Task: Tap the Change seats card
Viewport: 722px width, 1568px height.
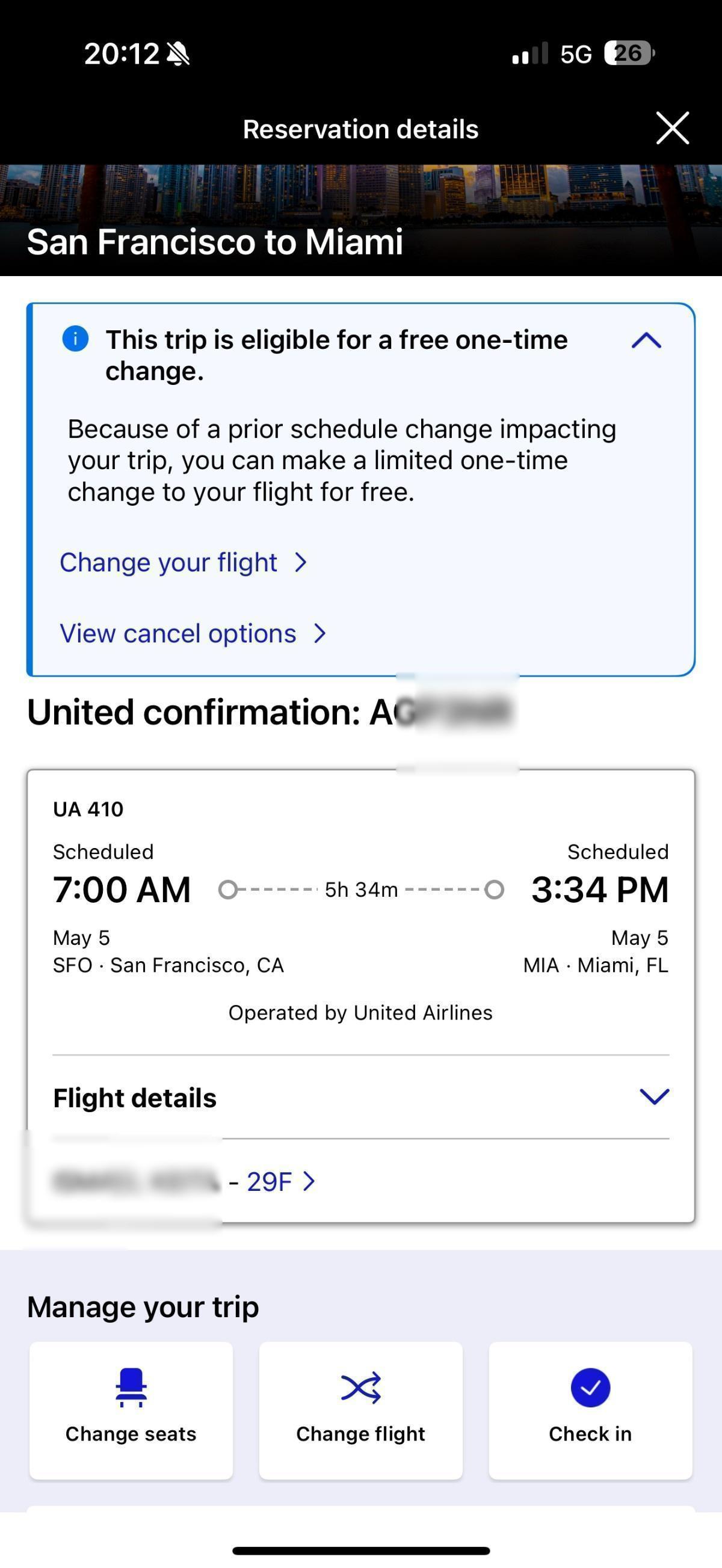Action: 131,1410
